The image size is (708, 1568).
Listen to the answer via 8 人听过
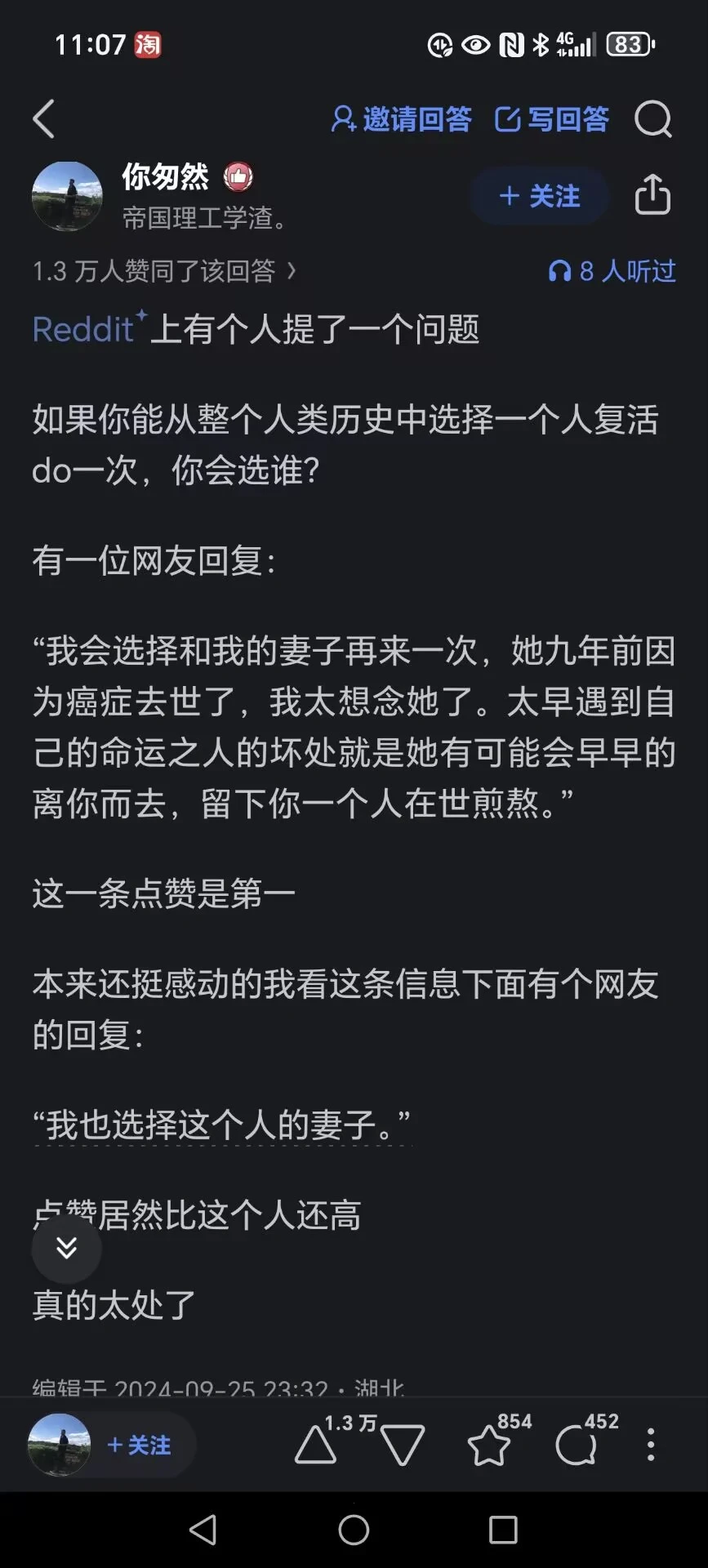pos(612,271)
